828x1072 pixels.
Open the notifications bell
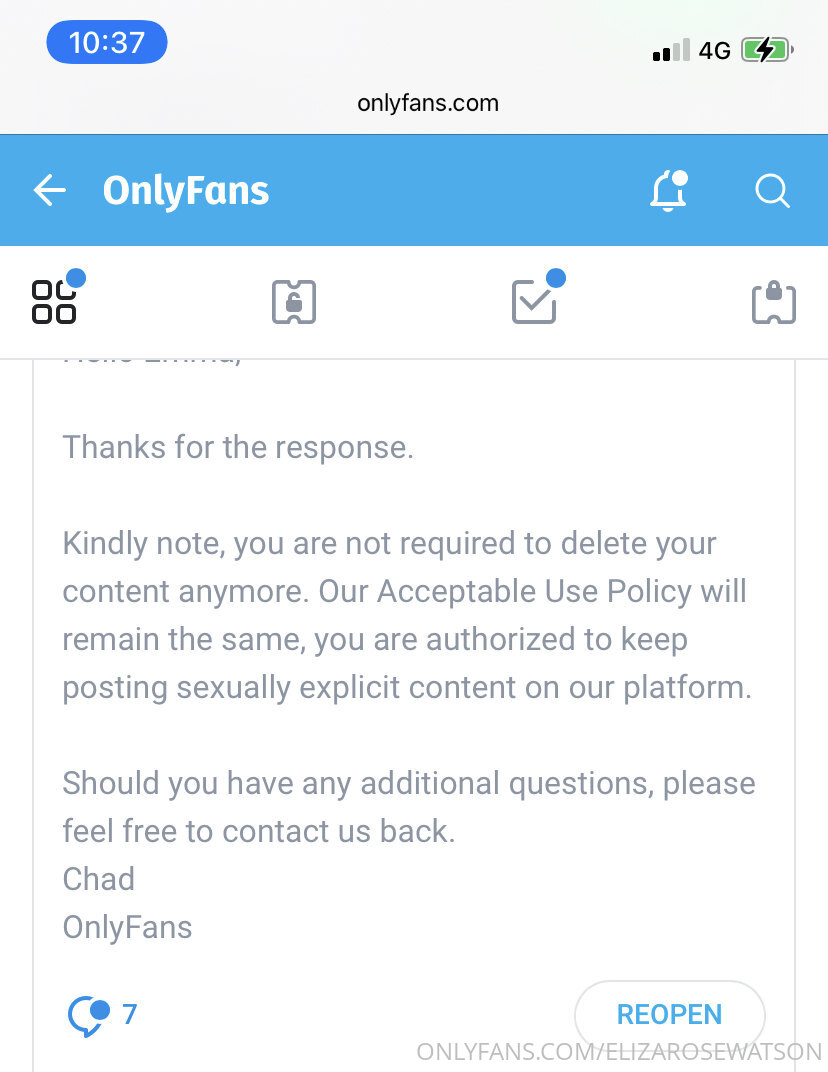[668, 190]
